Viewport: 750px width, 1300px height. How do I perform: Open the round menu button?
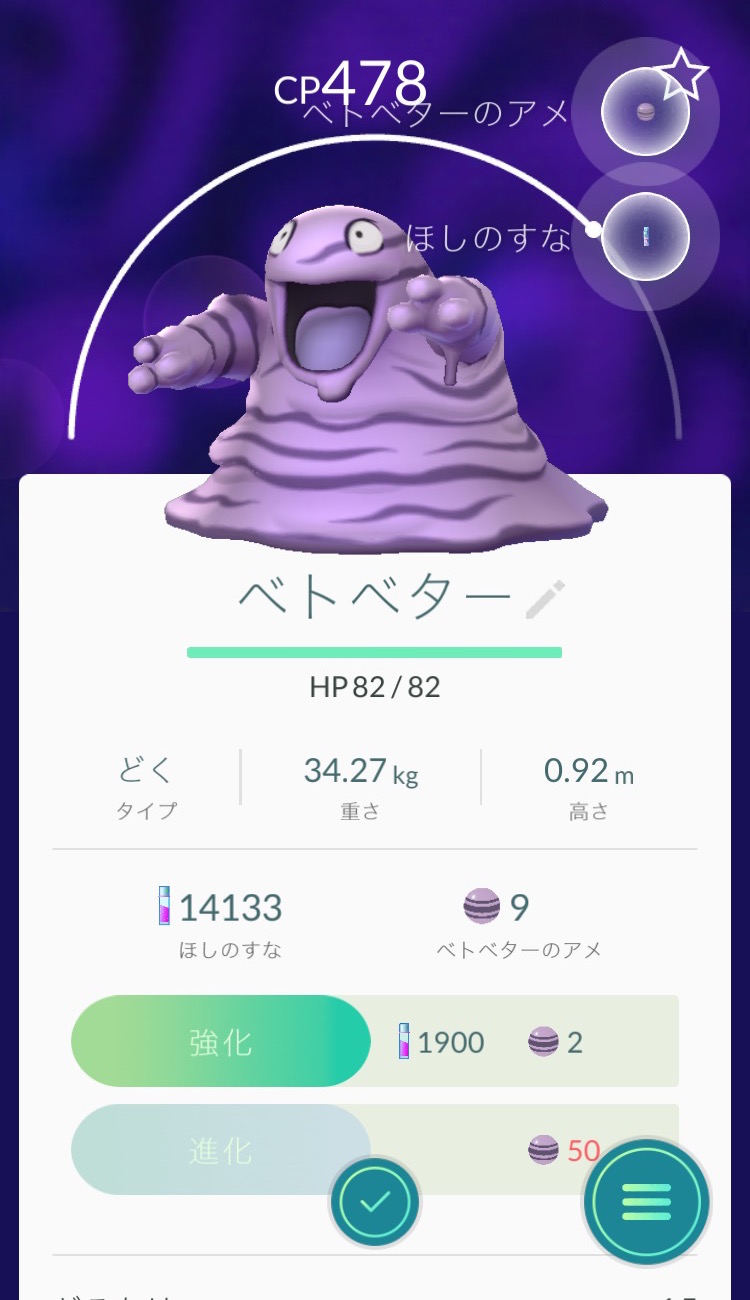[647, 1201]
